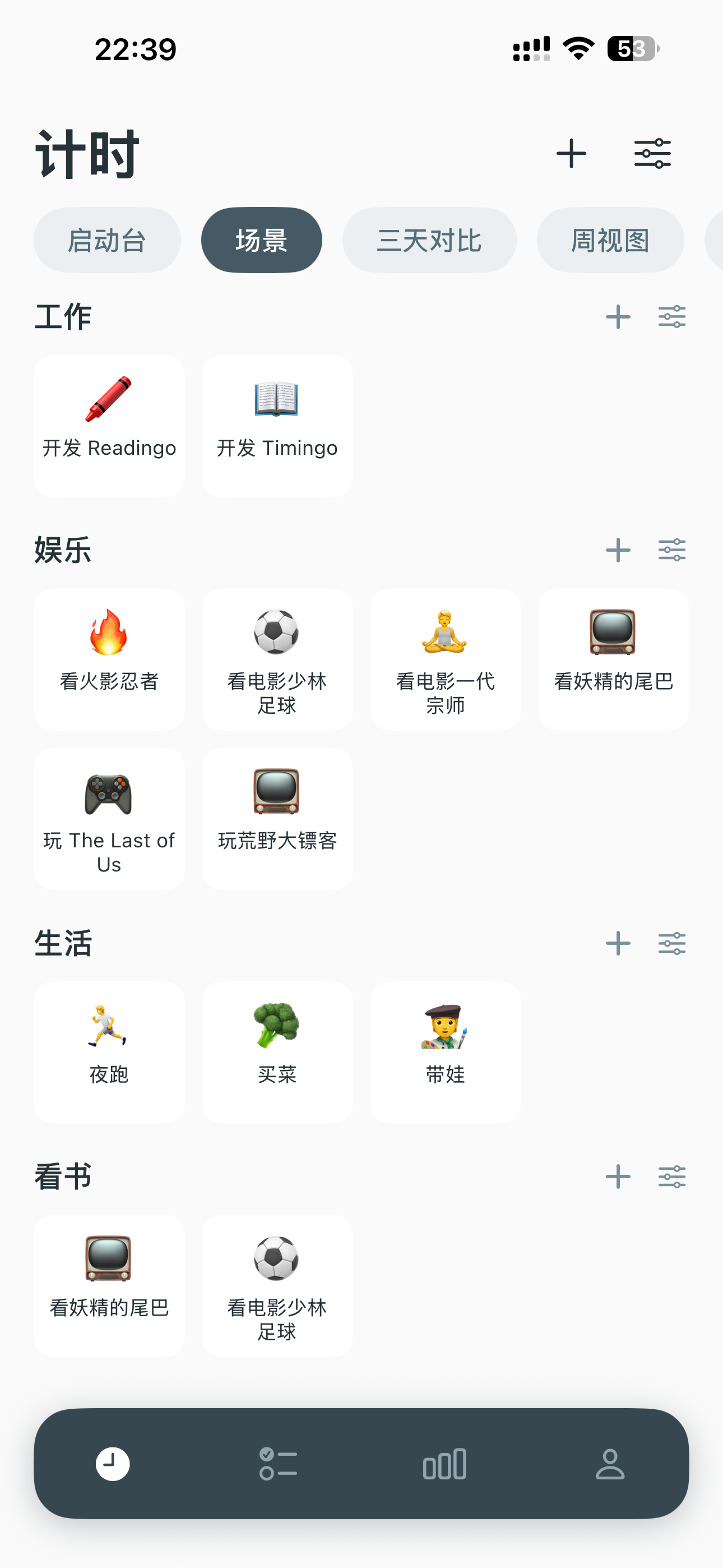Viewport: 723px width, 1568px height.
Task: Add a new item to the 工作 section
Action: point(618,317)
